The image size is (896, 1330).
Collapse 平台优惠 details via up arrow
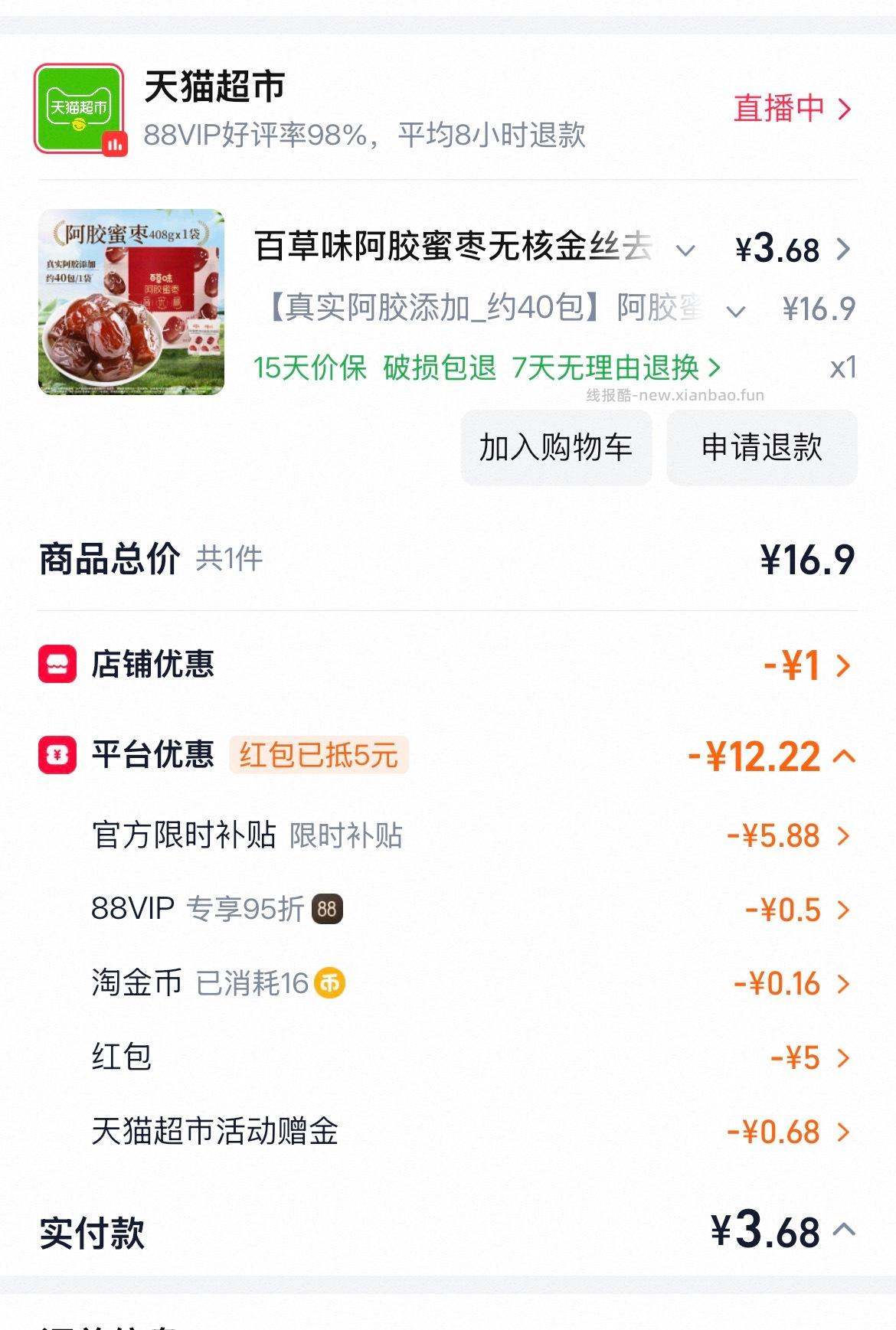click(845, 755)
